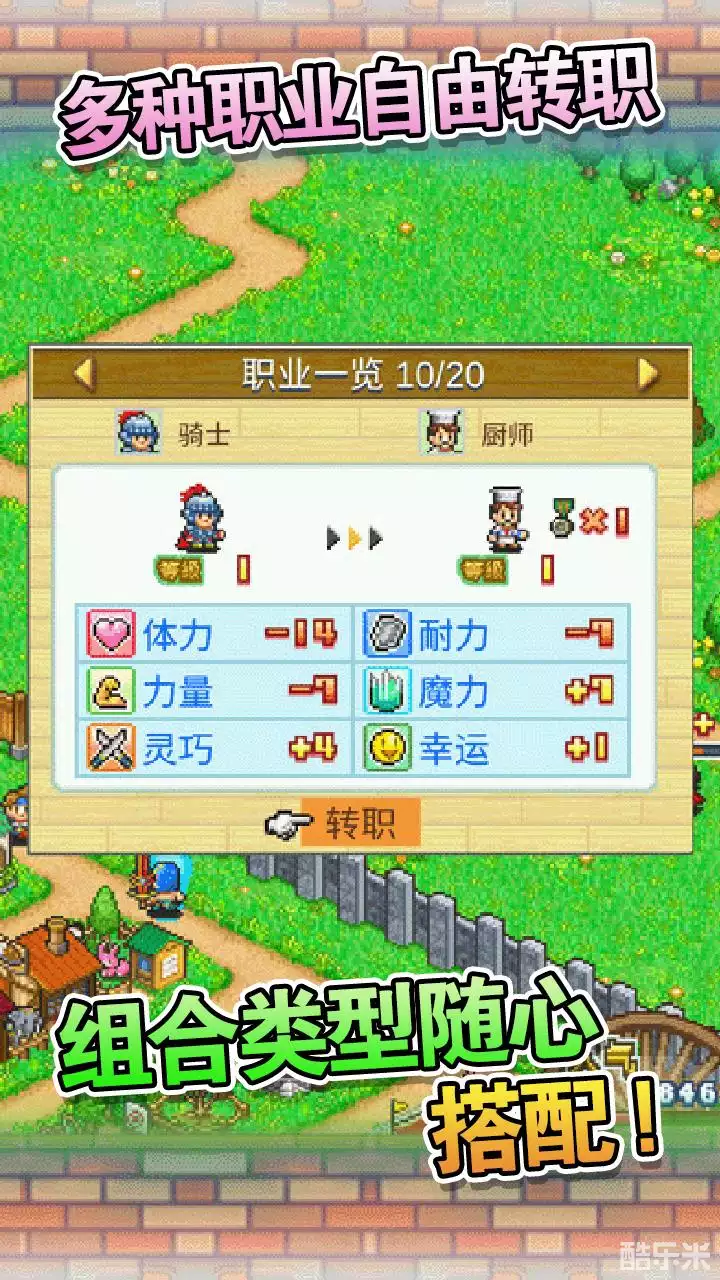Click the right arrow on the job panel
The height and width of the screenshot is (1280, 720).
pos(648,372)
